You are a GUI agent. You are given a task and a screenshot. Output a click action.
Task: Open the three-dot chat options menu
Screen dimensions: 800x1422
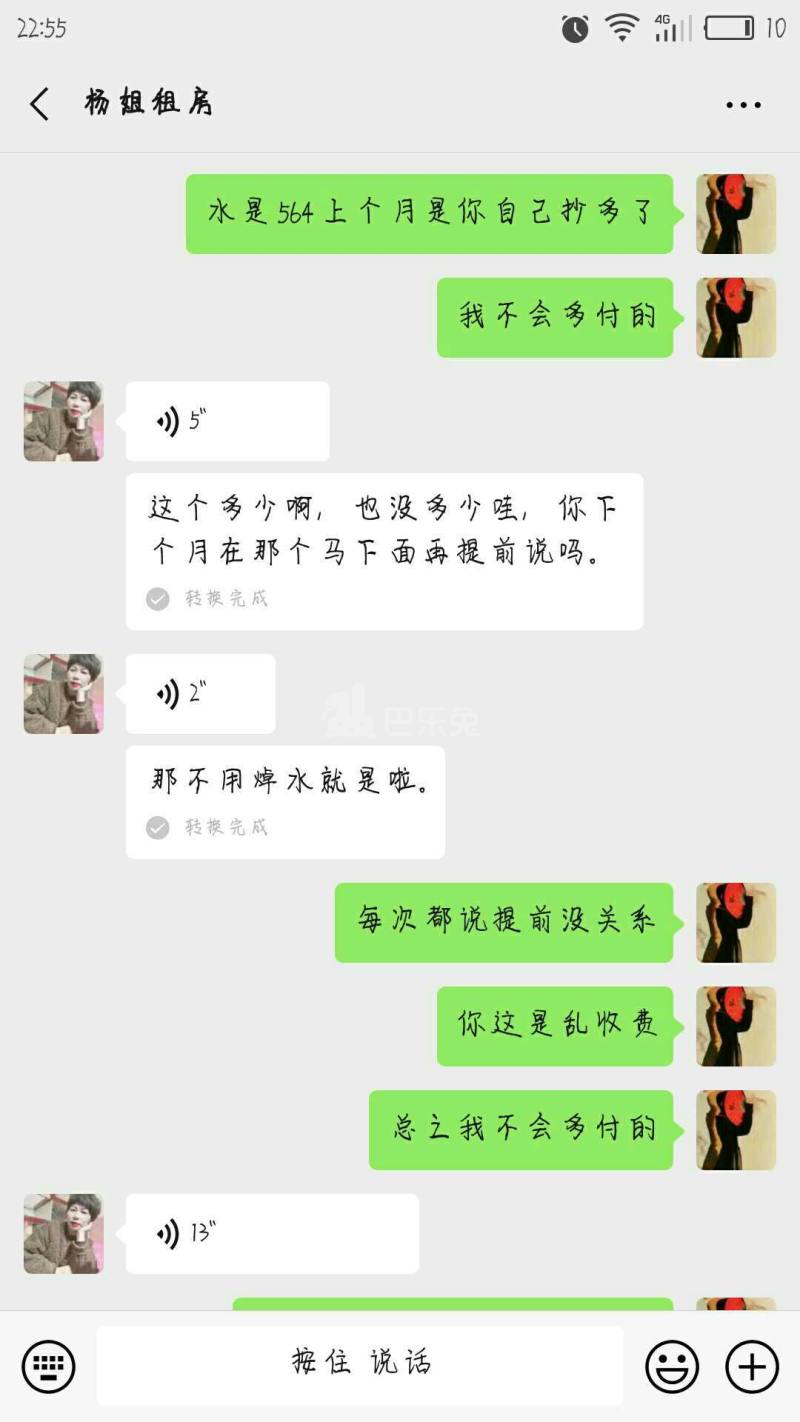[x=743, y=105]
